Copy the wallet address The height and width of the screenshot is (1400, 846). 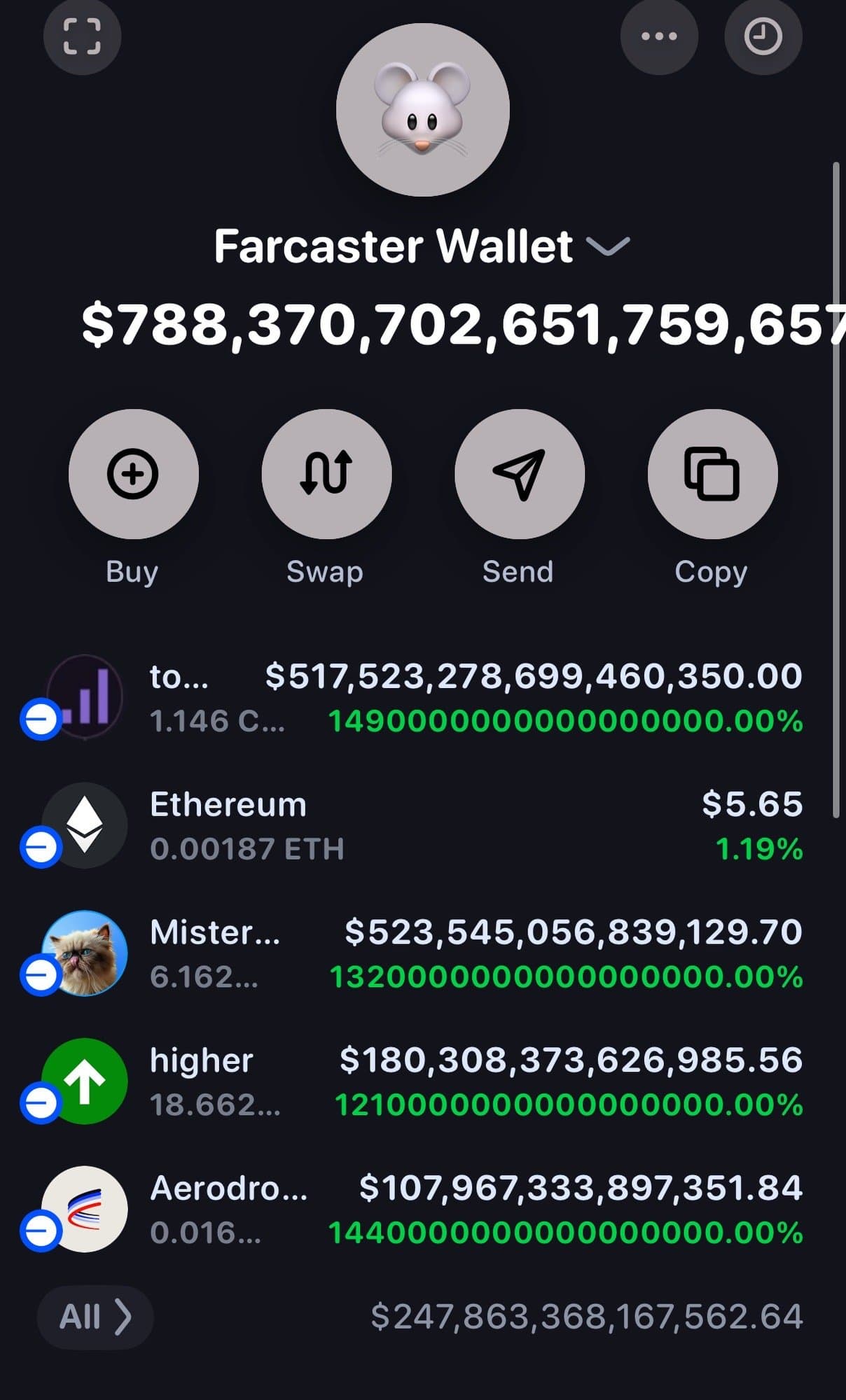click(x=712, y=474)
